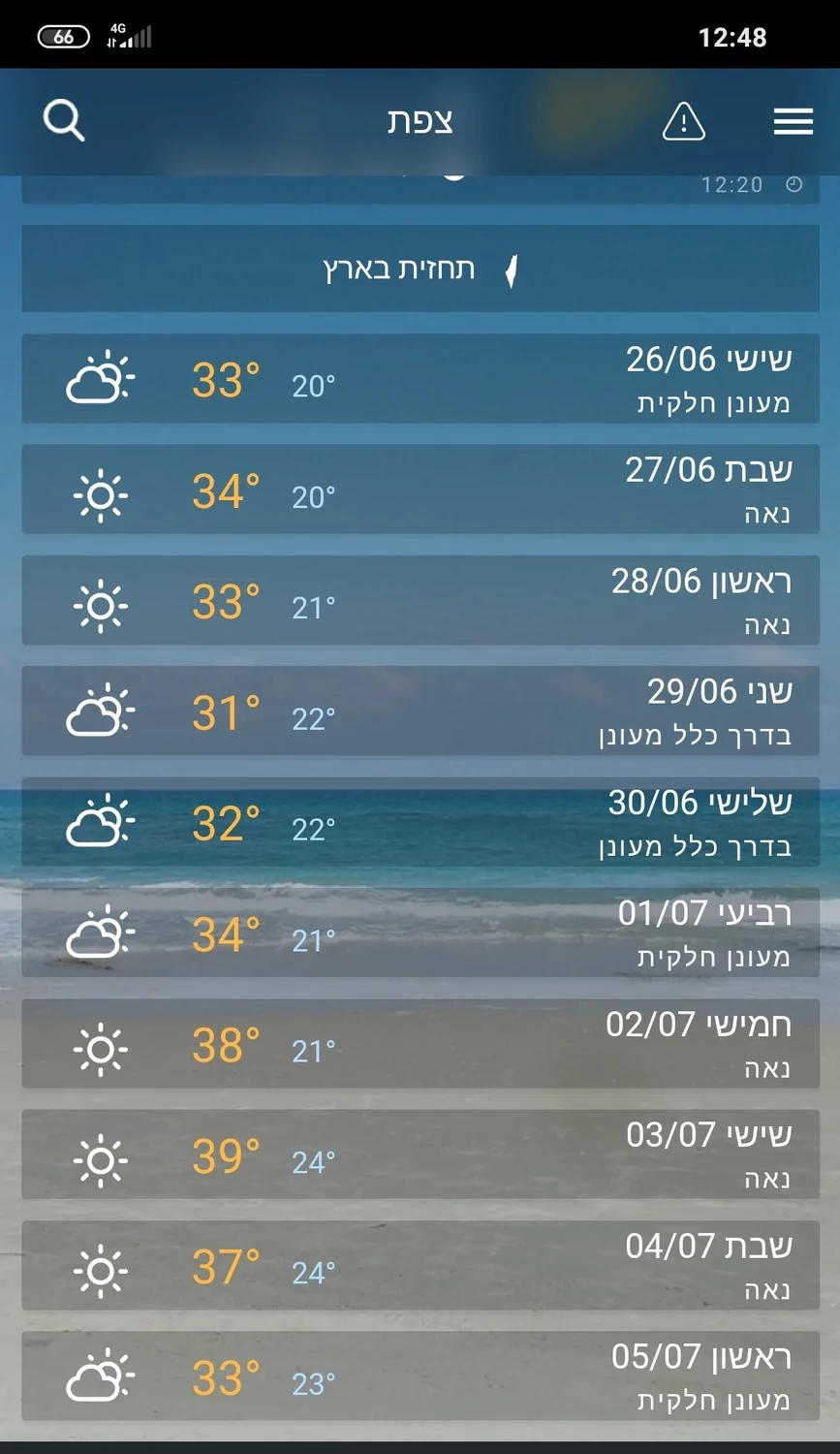840x1454 pixels.
Task: Open the hamburger menu
Action: pos(793,122)
